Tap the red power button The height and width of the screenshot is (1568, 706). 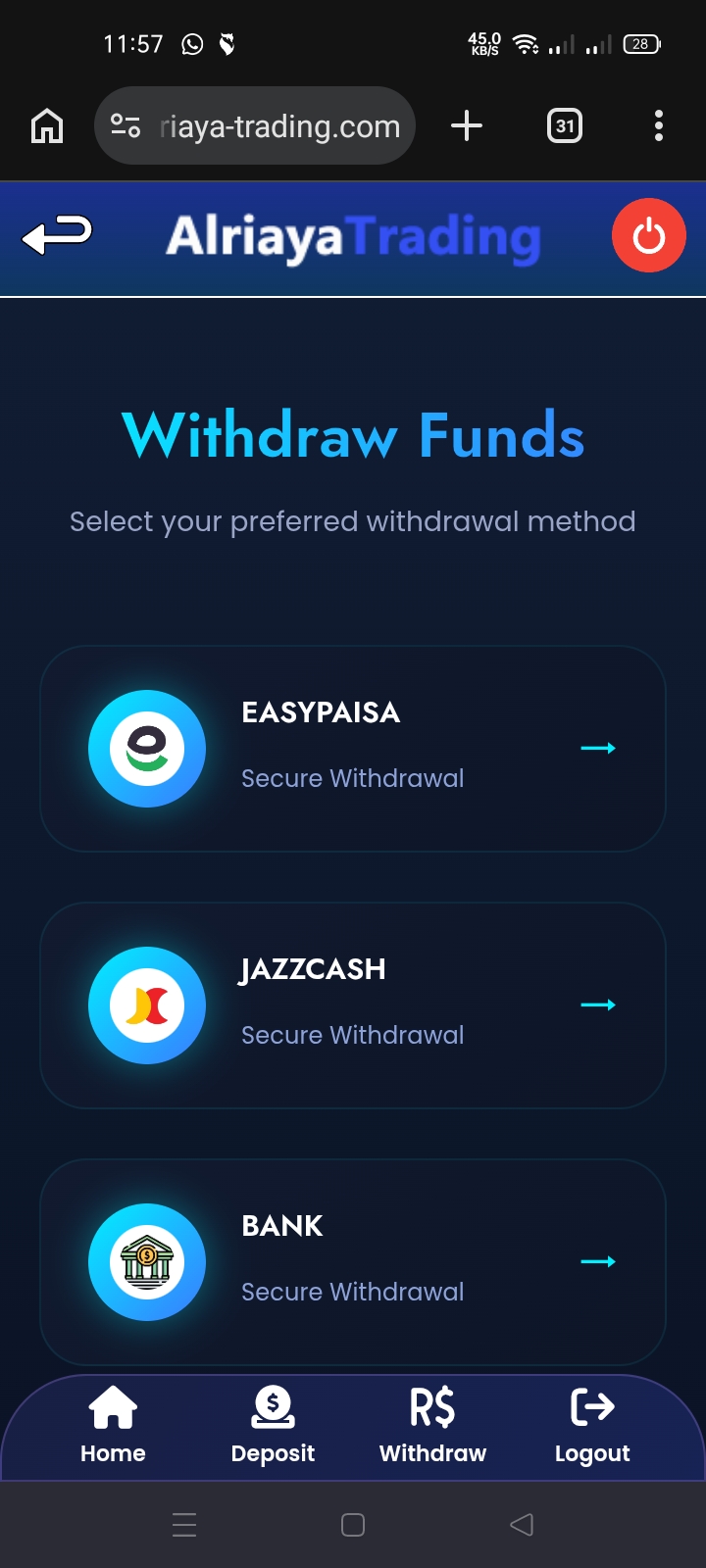648,235
